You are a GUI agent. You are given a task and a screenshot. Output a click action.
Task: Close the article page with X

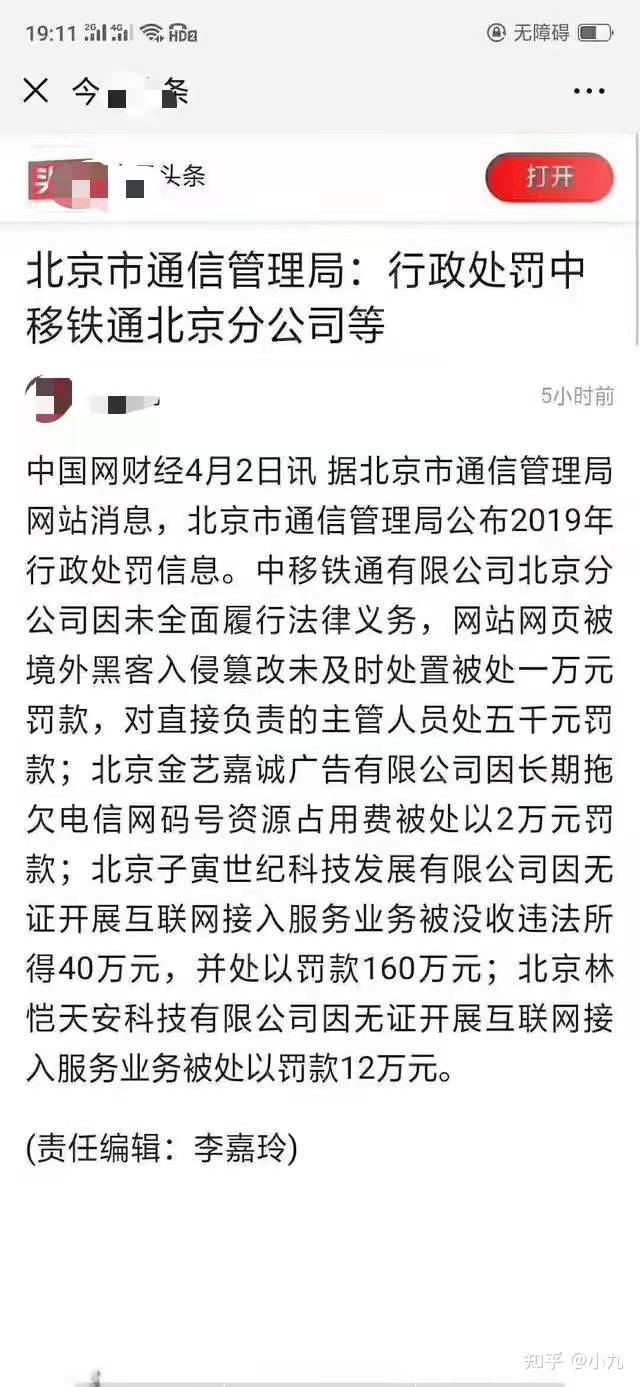[36, 91]
